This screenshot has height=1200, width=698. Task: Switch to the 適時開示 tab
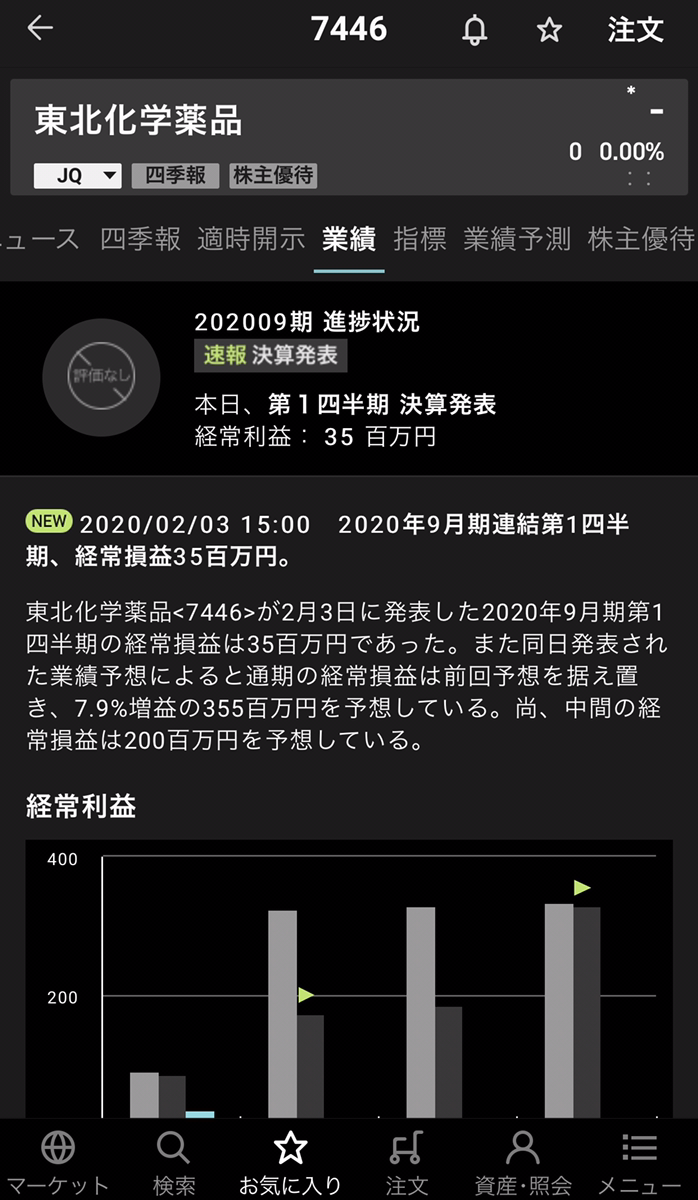pyautogui.click(x=251, y=239)
